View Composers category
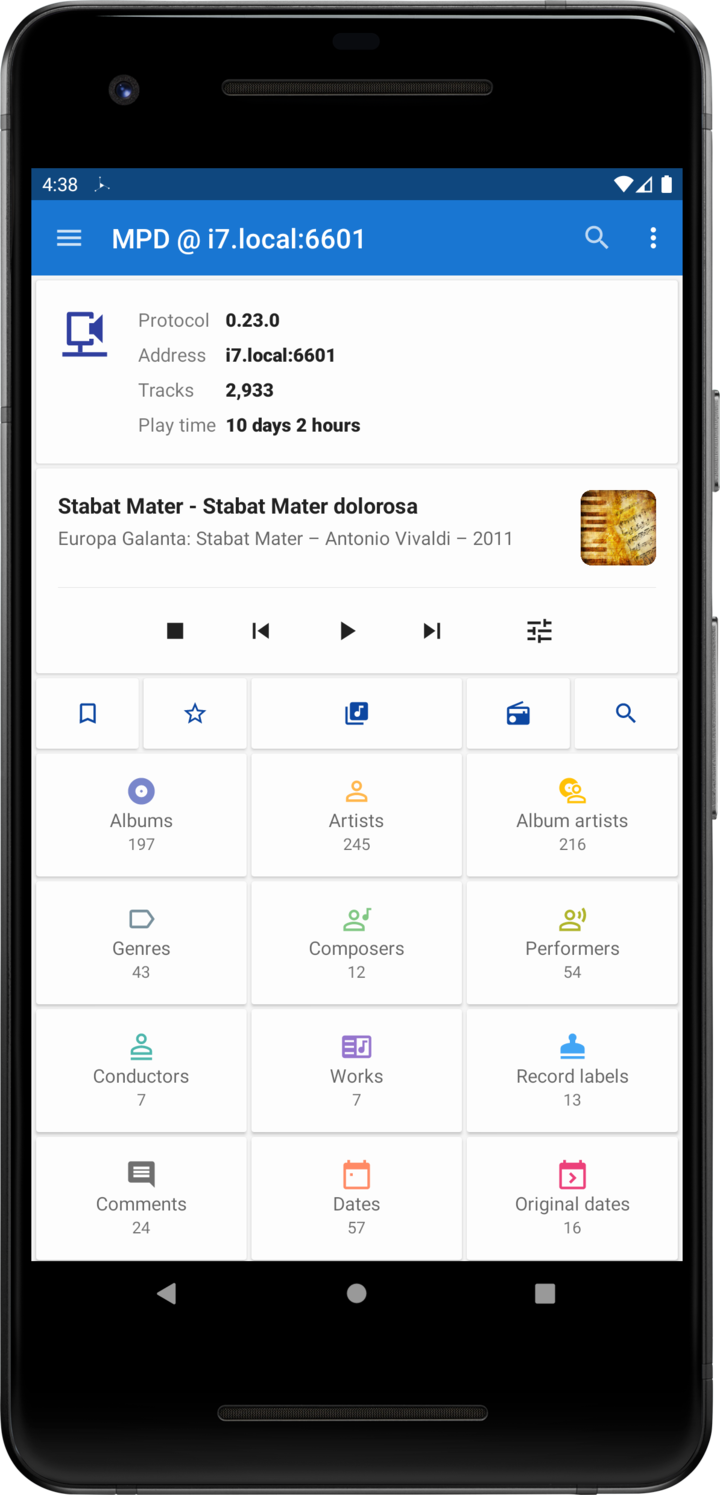 (x=356, y=943)
